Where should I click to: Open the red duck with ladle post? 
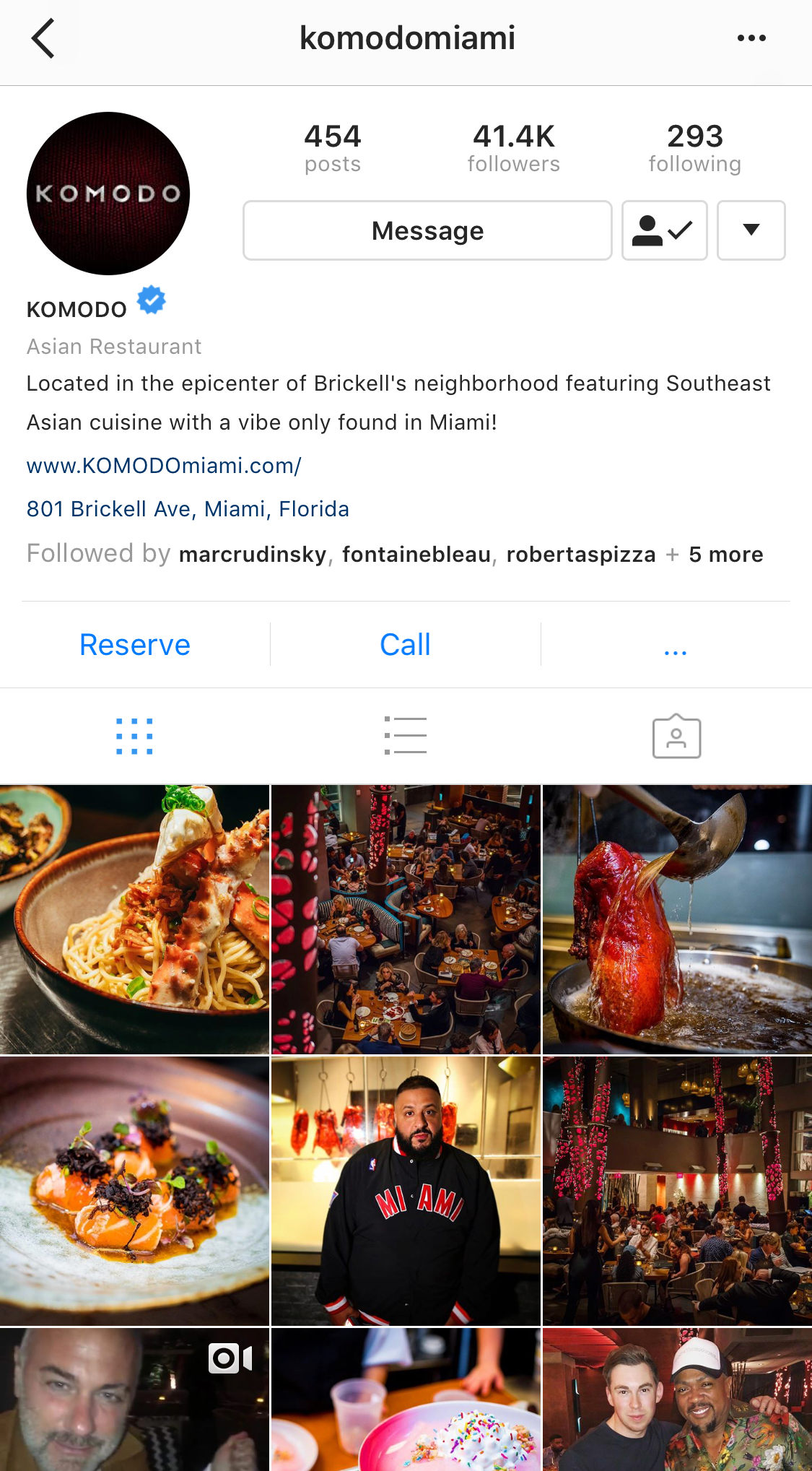click(677, 919)
